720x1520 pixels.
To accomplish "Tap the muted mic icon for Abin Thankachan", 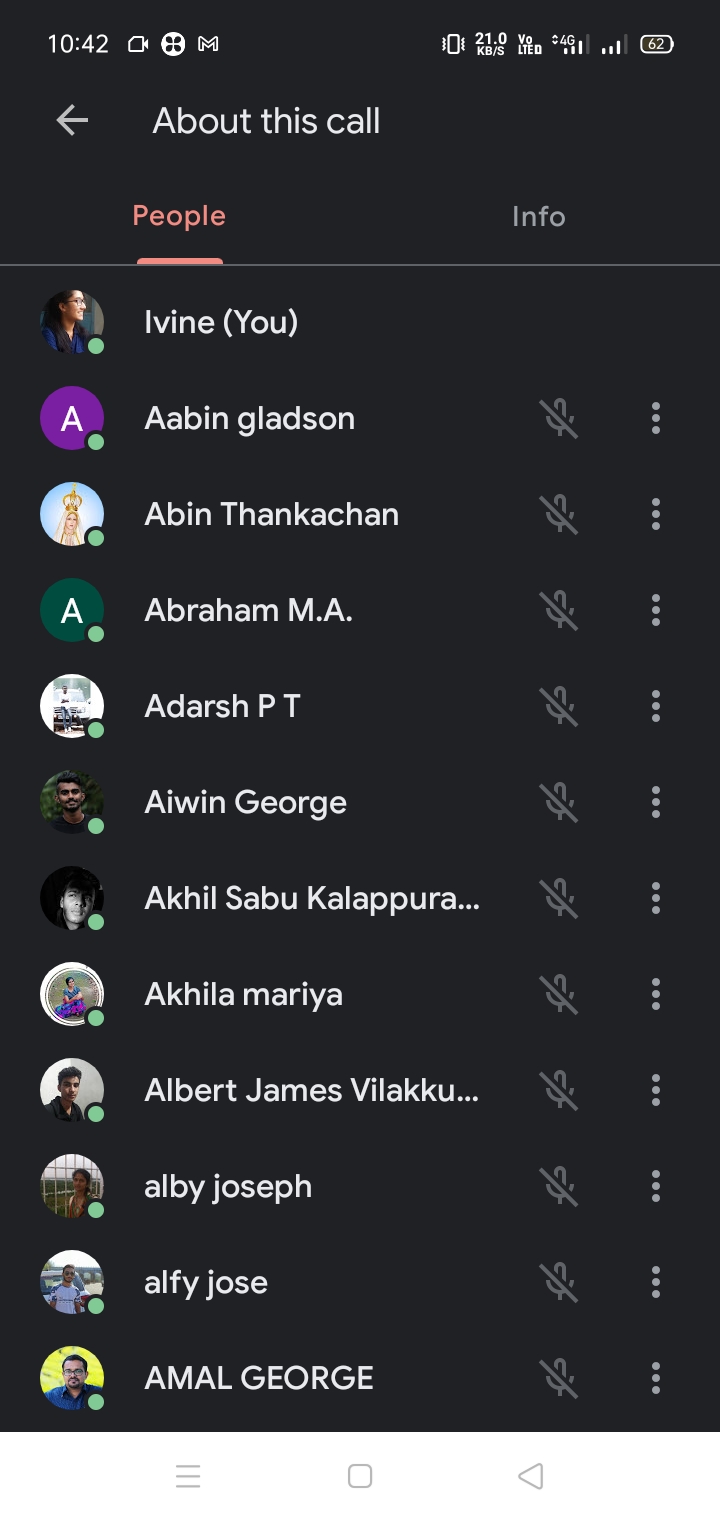I will point(561,514).
